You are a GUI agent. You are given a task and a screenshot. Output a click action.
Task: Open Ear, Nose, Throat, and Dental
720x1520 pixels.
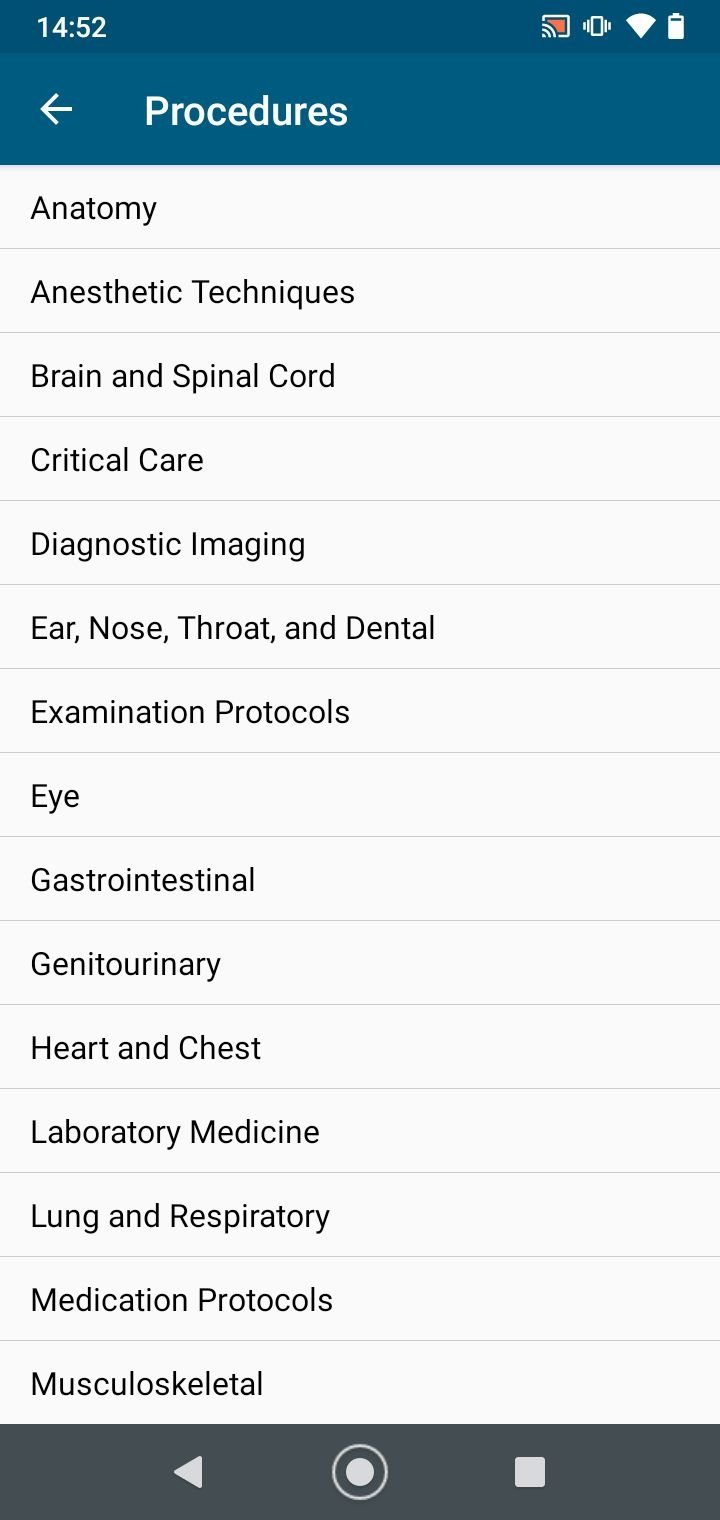[x=360, y=628]
